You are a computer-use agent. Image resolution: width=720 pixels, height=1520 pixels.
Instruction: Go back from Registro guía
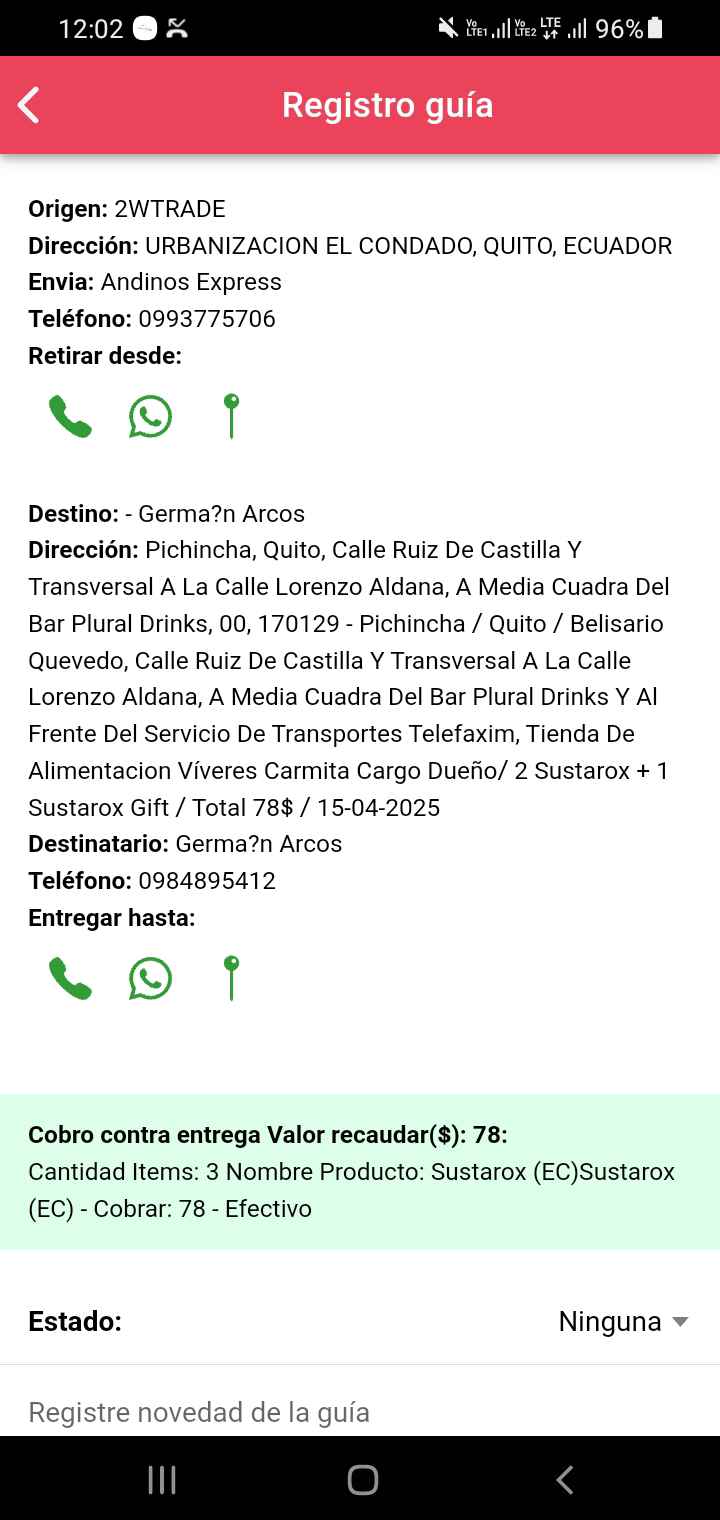click(29, 105)
